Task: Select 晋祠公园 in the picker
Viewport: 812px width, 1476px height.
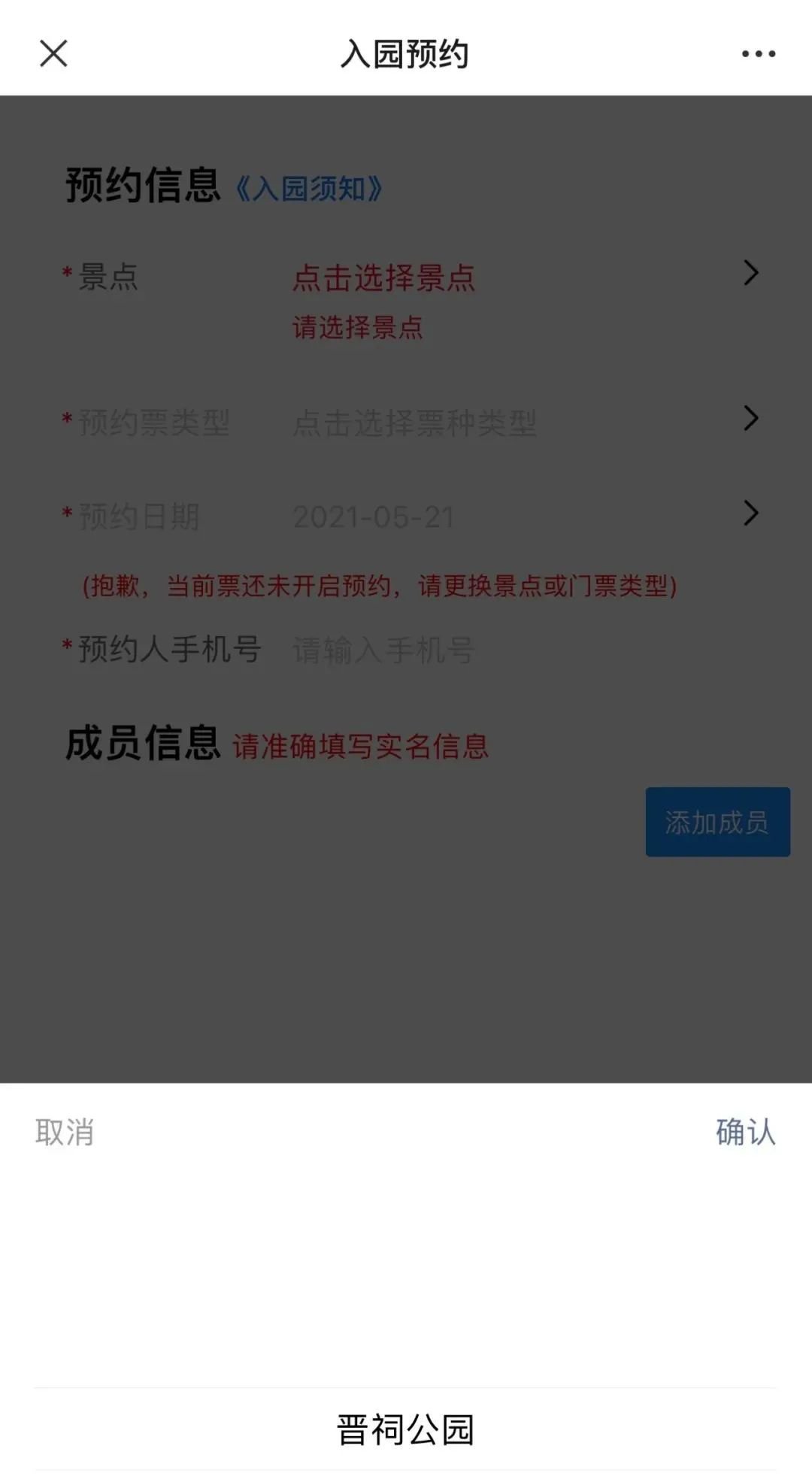Action: (x=405, y=1429)
